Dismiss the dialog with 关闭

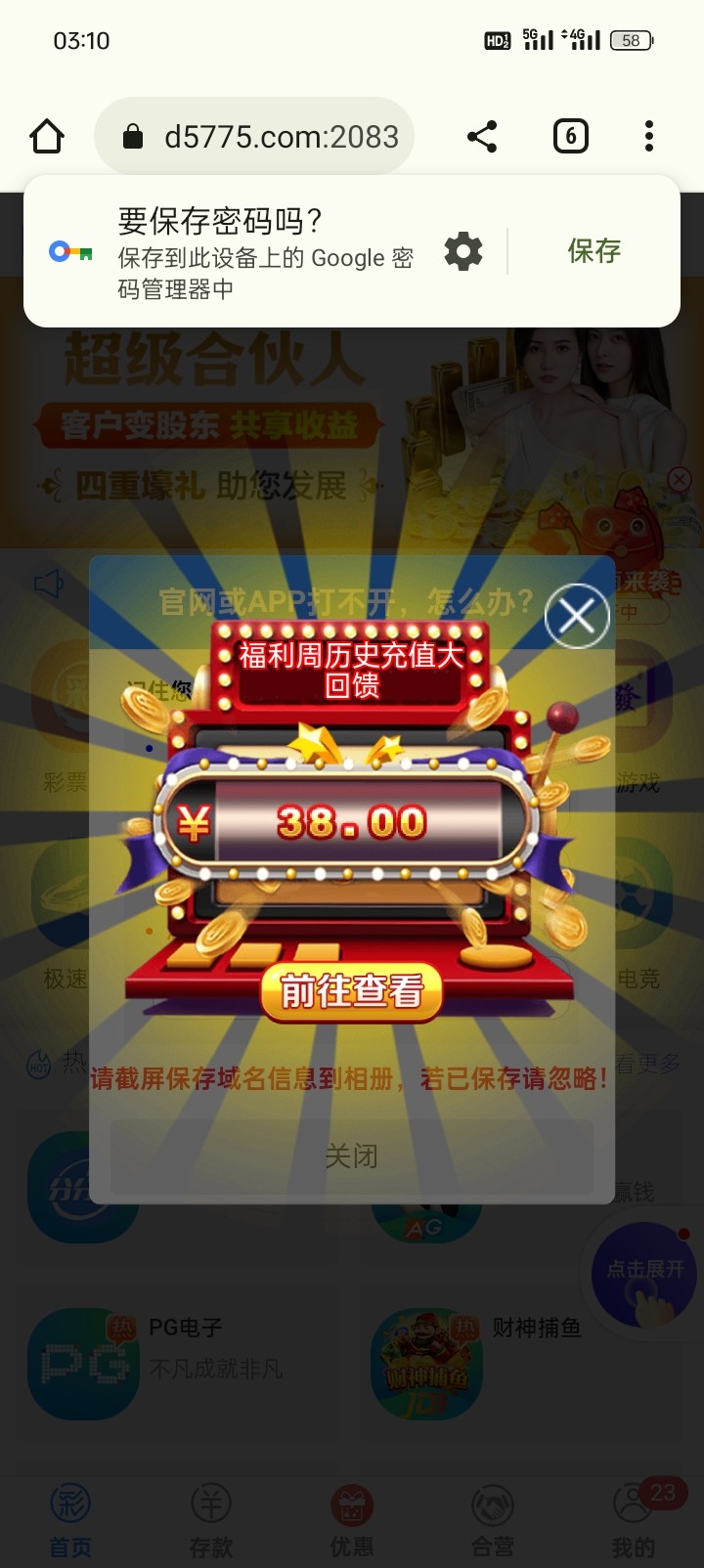[351, 1156]
